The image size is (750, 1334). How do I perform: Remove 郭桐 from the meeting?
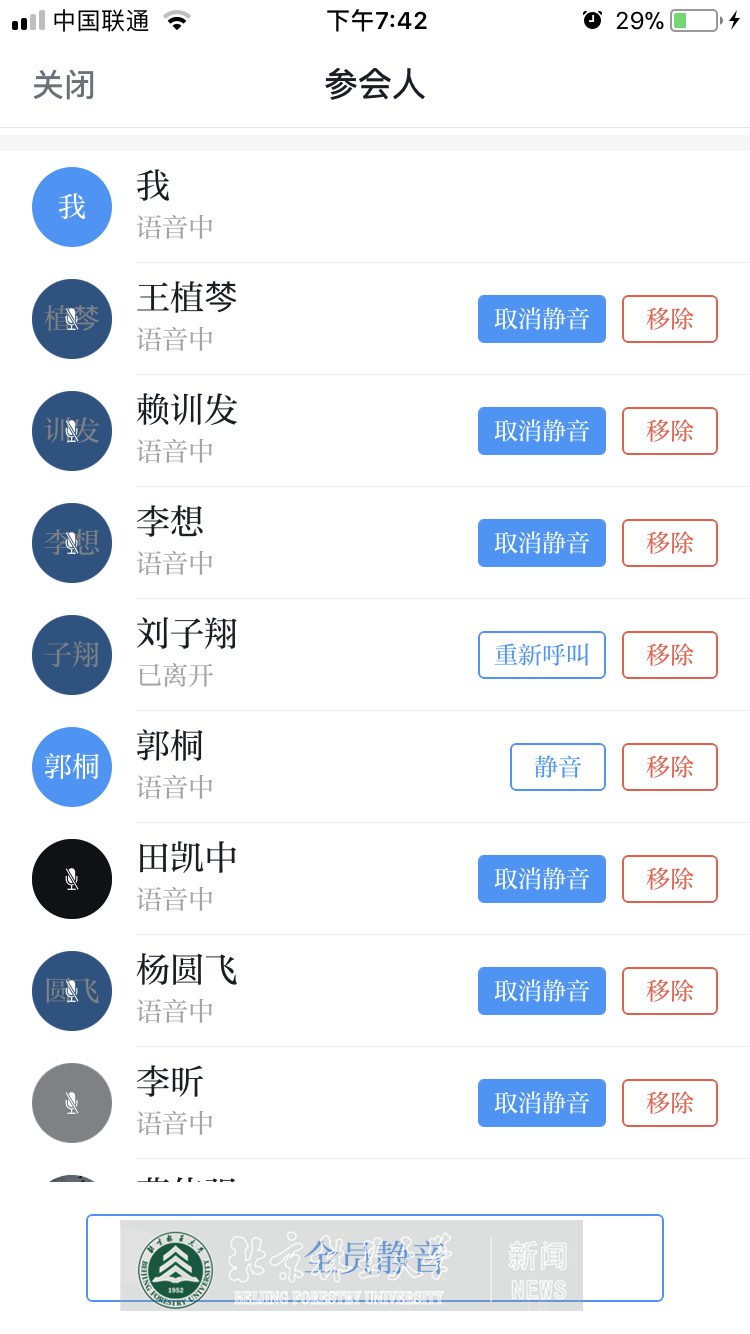pos(670,767)
